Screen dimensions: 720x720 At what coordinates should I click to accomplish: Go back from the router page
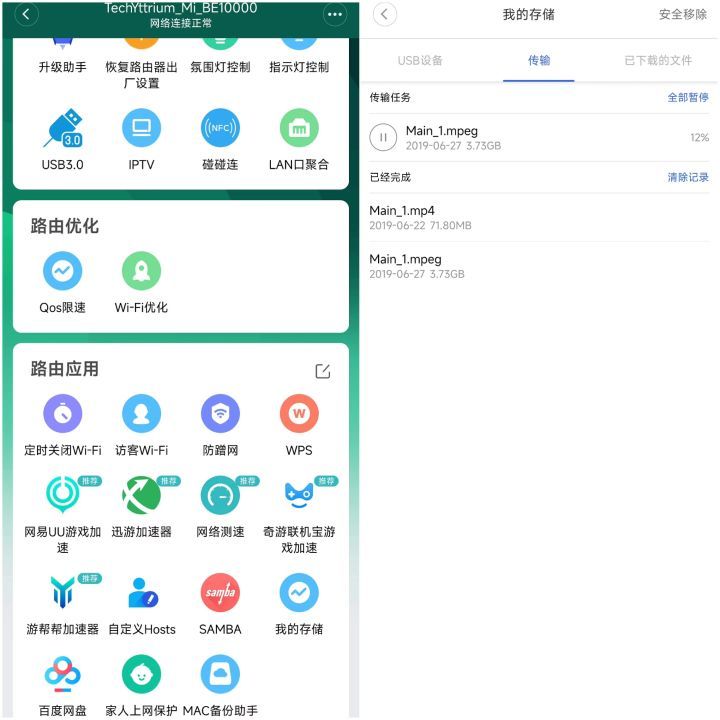pyautogui.click(x=26, y=14)
